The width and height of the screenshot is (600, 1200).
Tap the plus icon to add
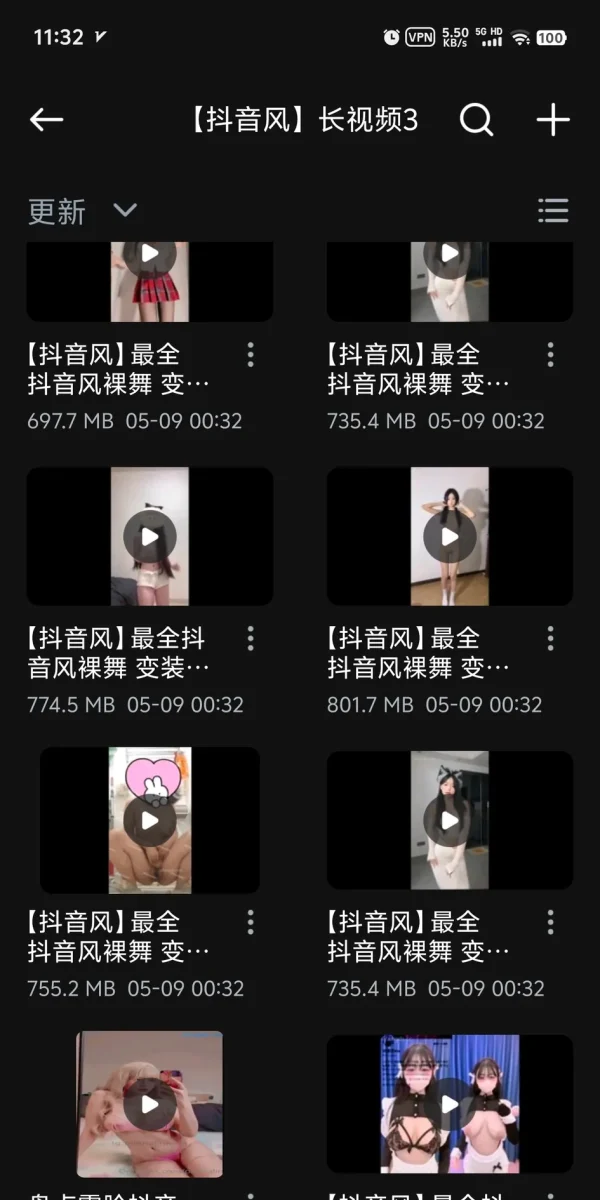[x=553, y=120]
